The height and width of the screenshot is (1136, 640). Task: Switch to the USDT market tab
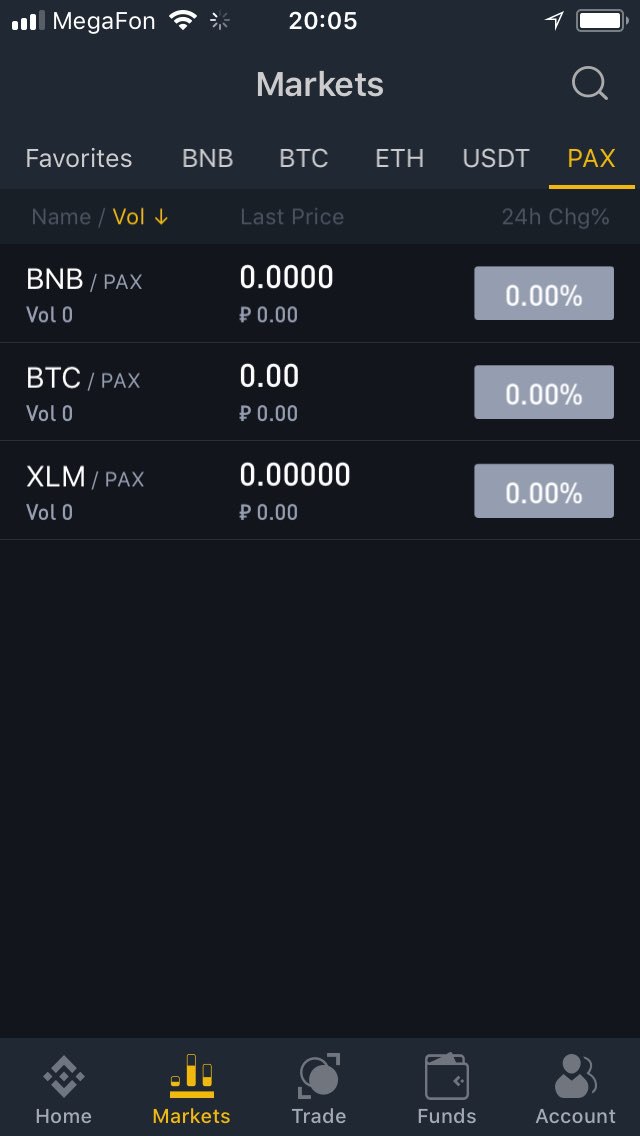[x=496, y=158]
